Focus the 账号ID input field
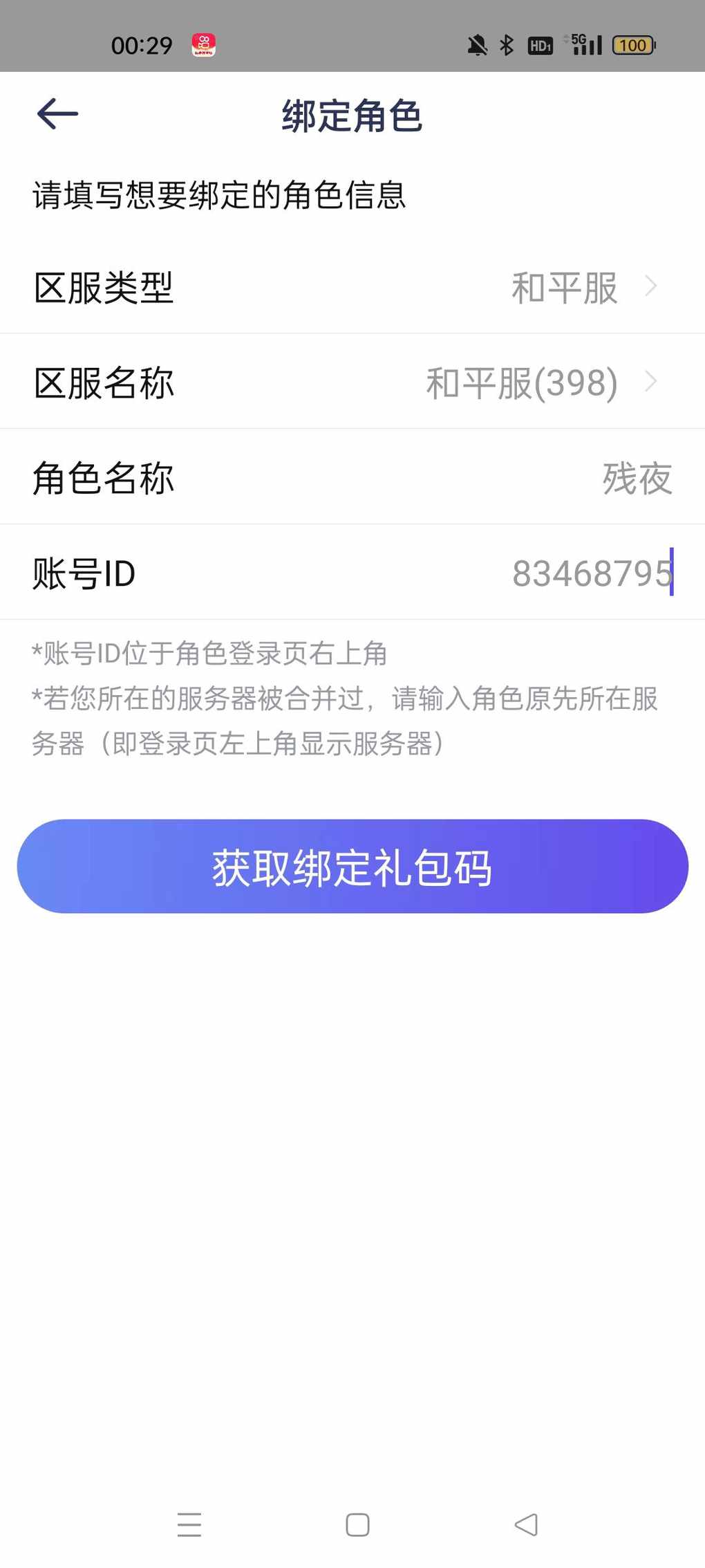705x1568 pixels. 352,573
